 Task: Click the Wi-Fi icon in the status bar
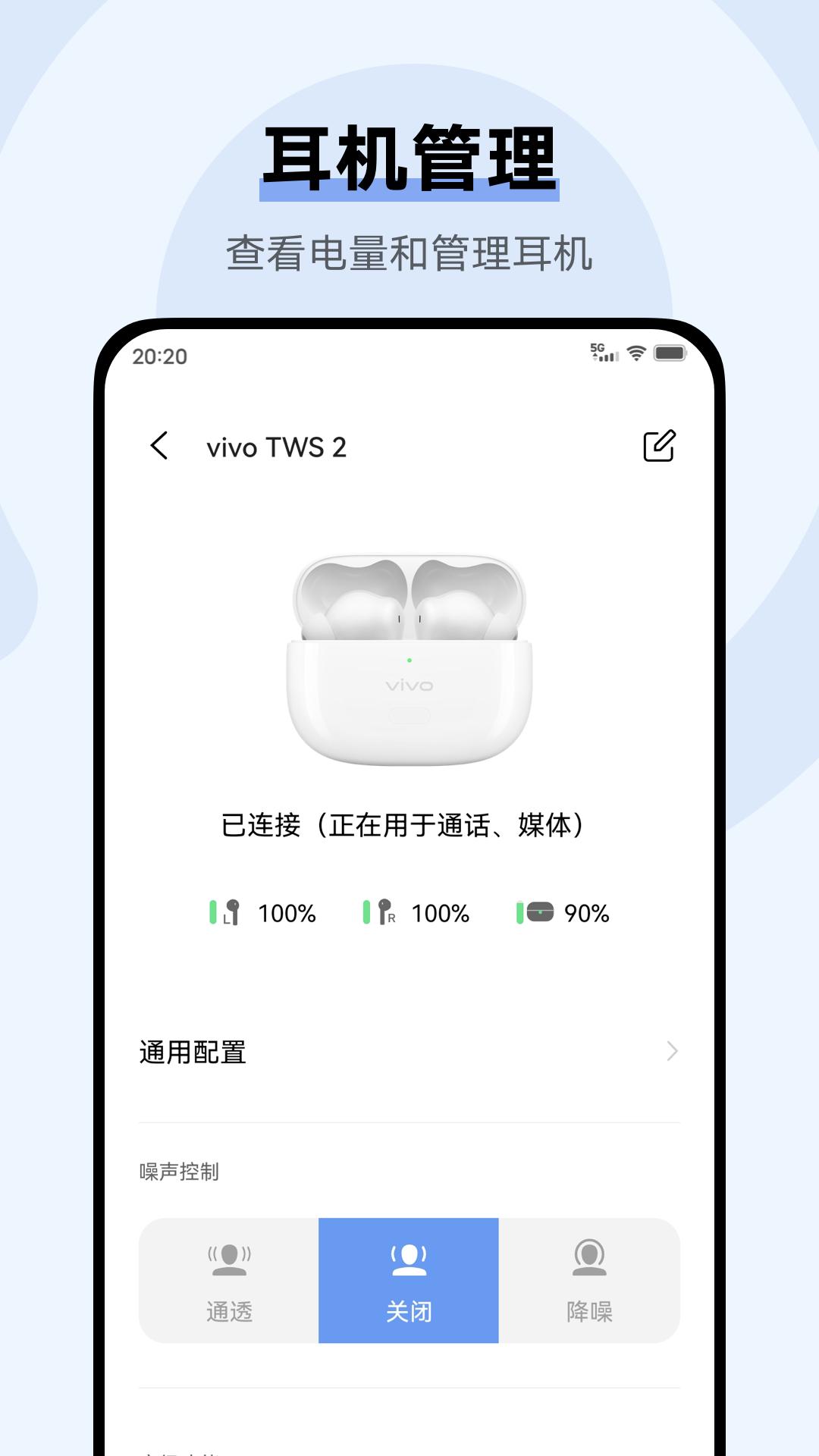point(635,353)
